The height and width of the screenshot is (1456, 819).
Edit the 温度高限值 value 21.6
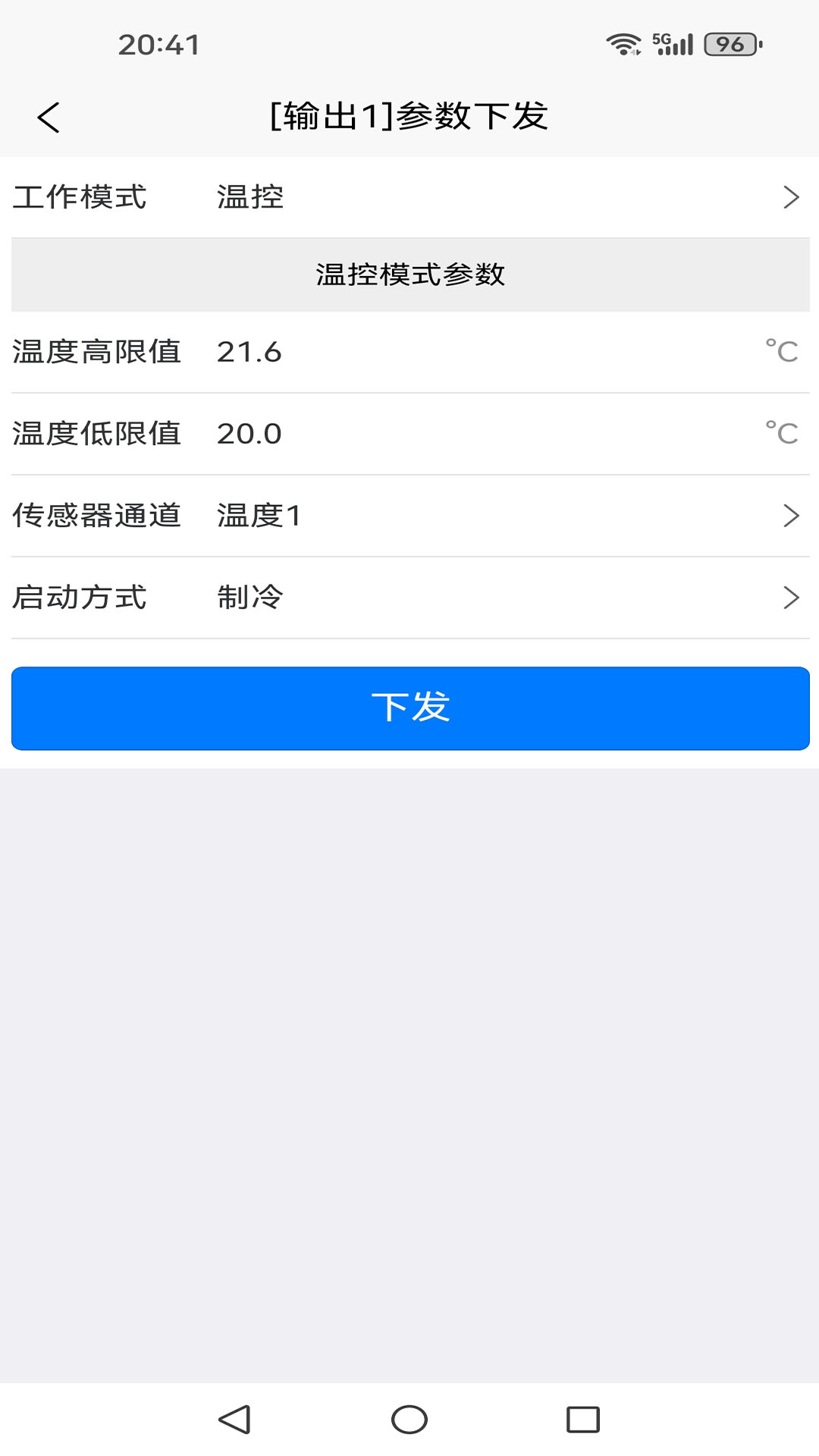pos(250,352)
